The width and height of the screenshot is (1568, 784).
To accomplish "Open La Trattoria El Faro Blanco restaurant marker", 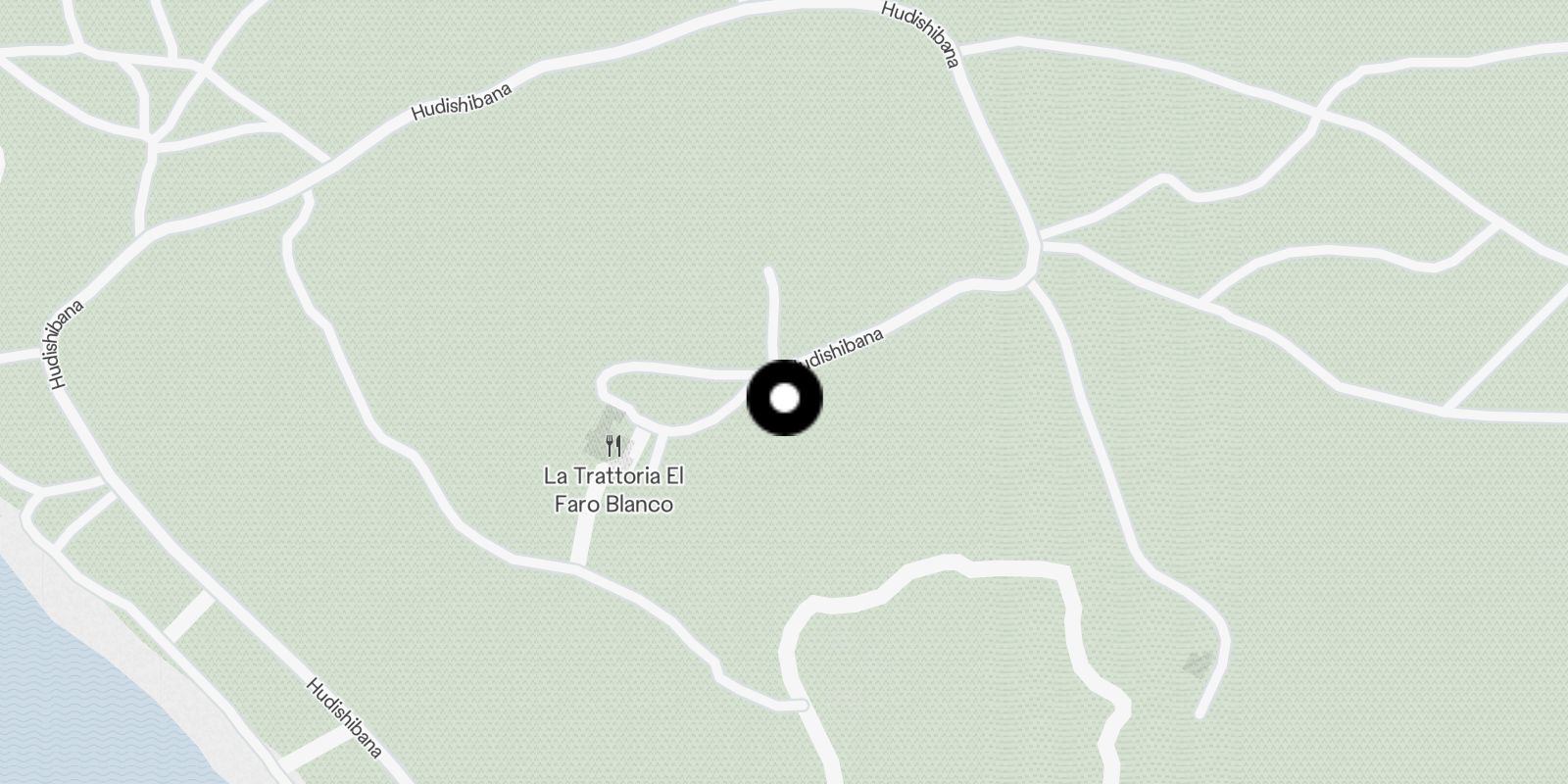I will [614, 447].
